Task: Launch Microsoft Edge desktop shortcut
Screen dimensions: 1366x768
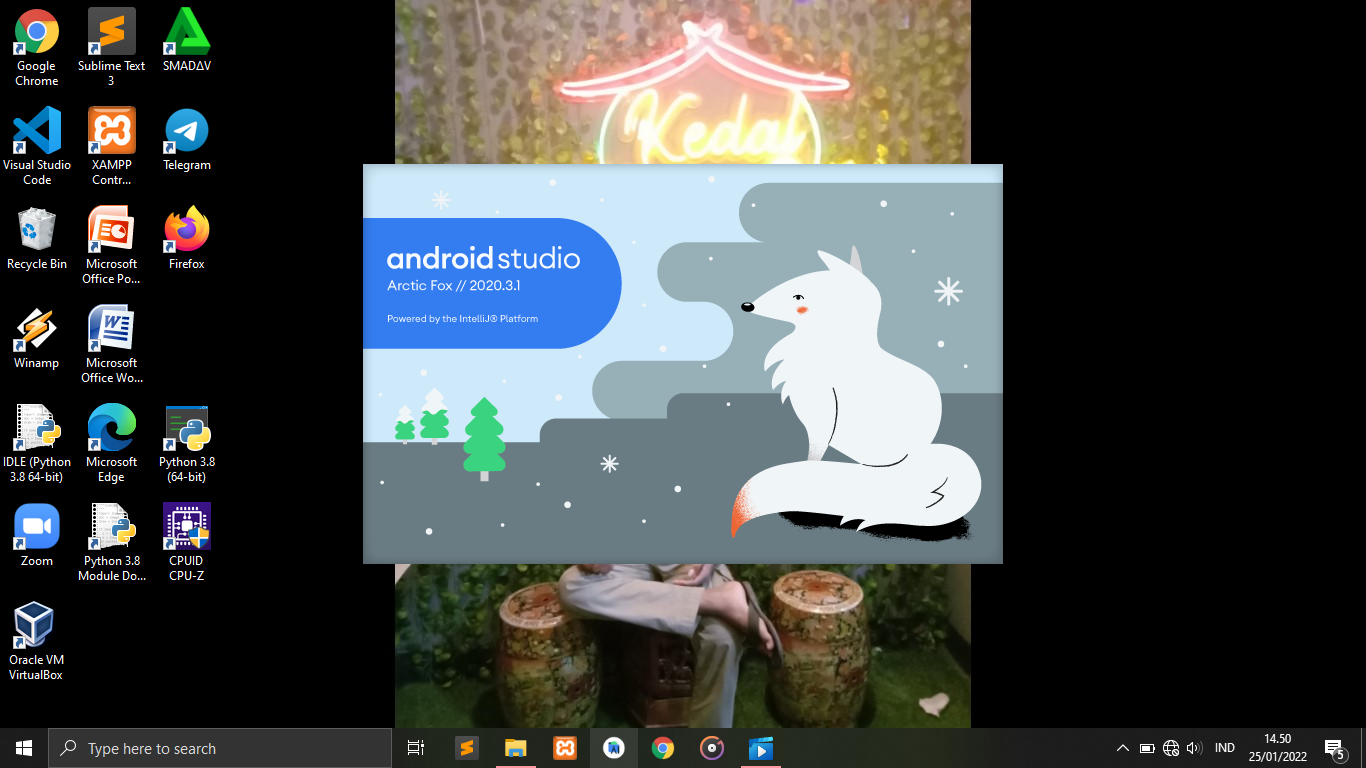Action: (111, 428)
